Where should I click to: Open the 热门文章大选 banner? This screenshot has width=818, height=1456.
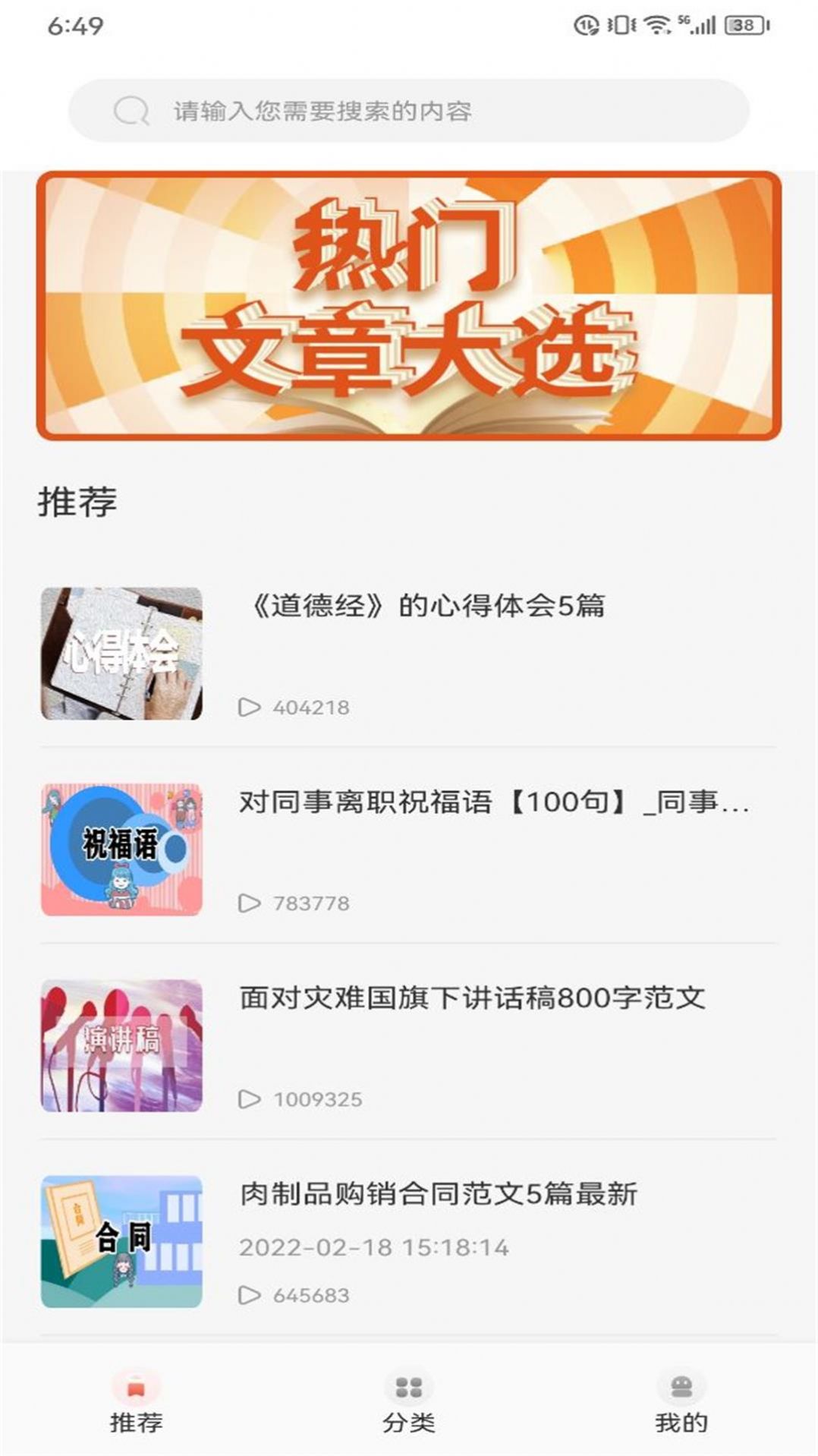[x=409, y=305]
